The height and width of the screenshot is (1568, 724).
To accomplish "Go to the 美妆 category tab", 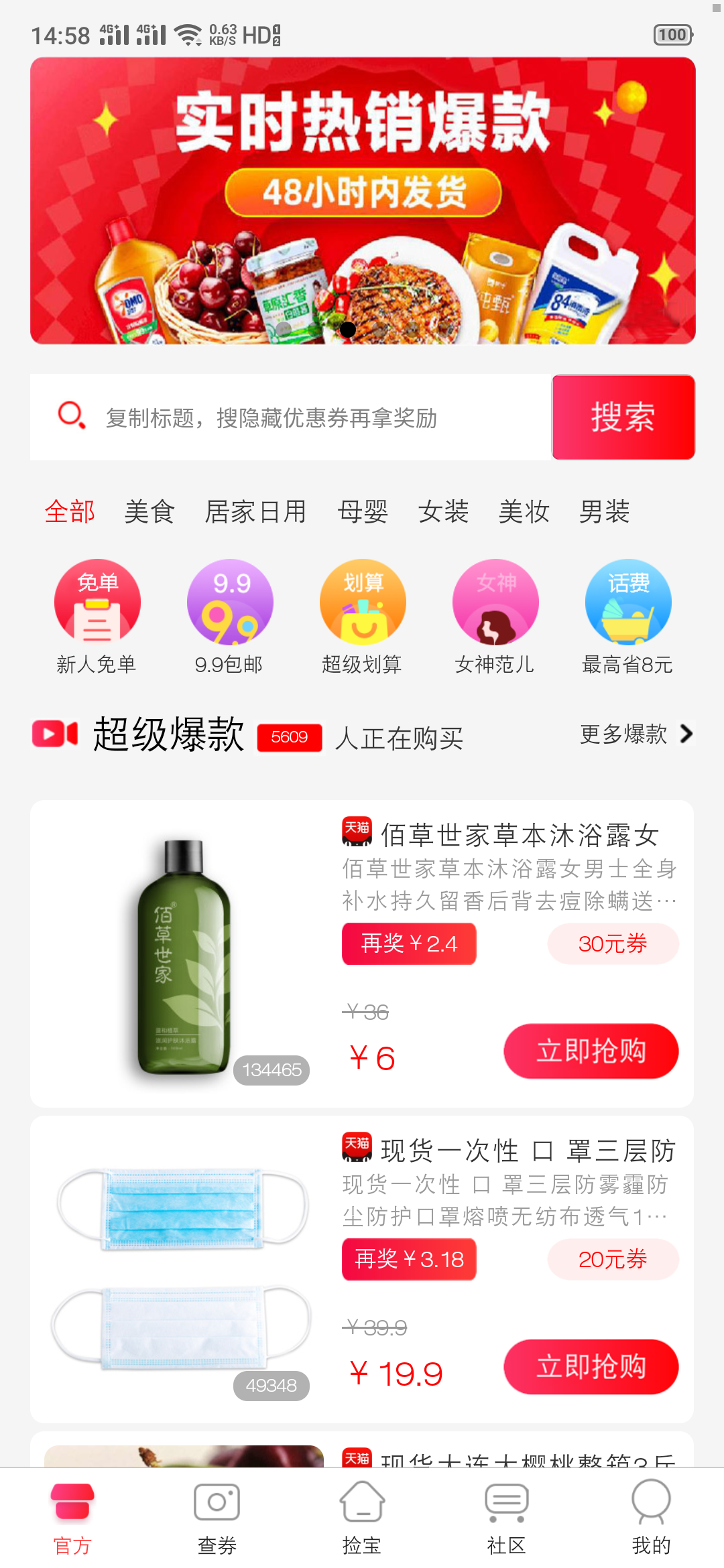I will 524,512.
